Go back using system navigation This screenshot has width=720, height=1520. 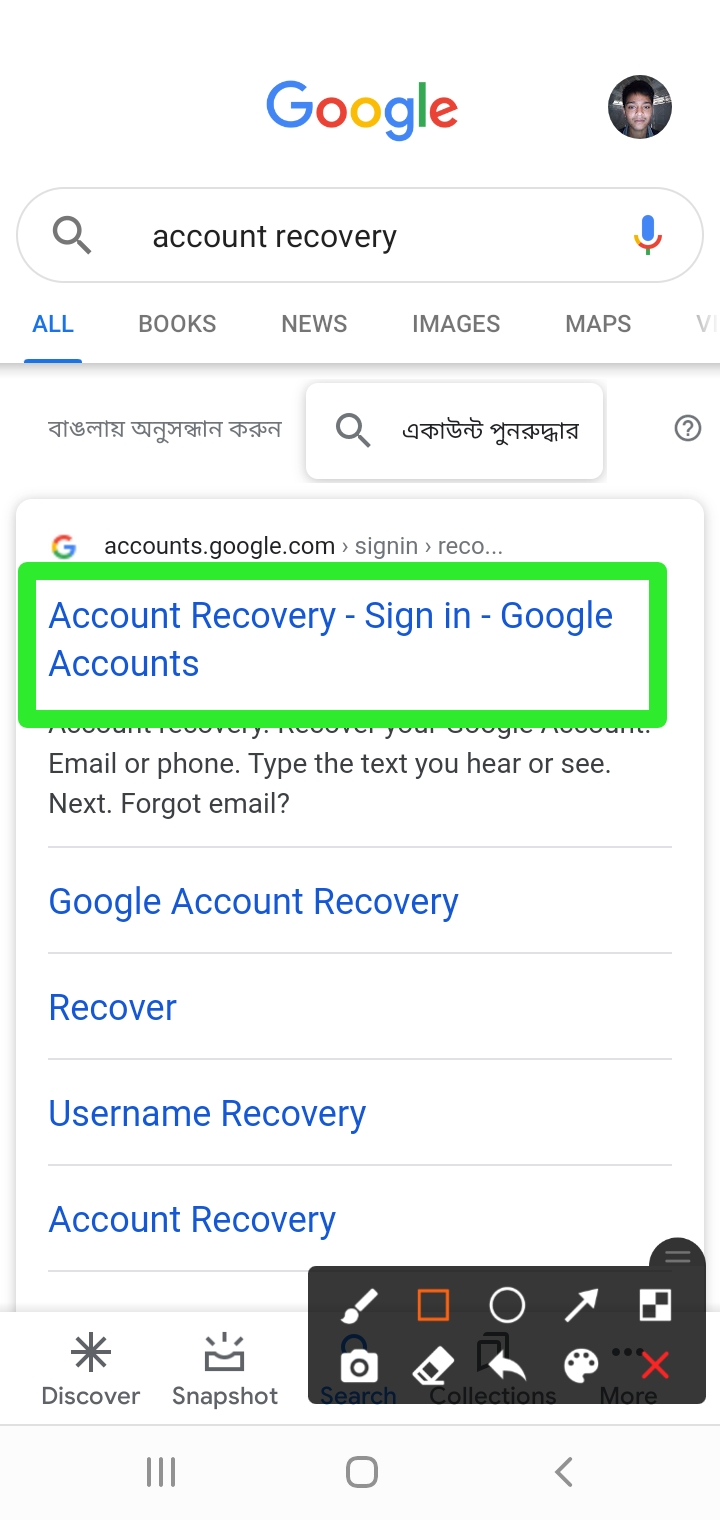[563, 1472]
